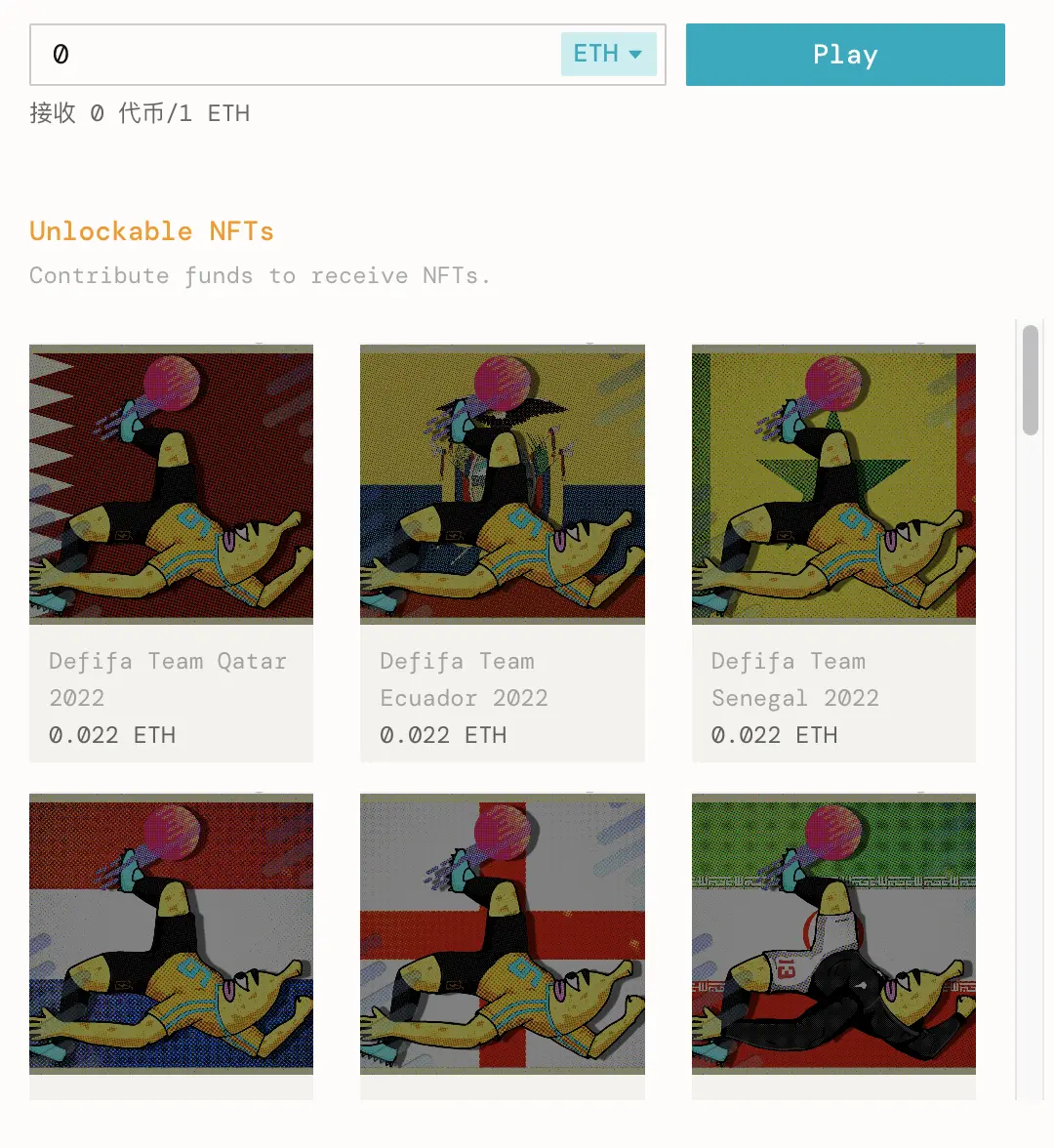Tap the ETH amount input field
This screenshot has height=1148, width=1054.
click(293, 55)
